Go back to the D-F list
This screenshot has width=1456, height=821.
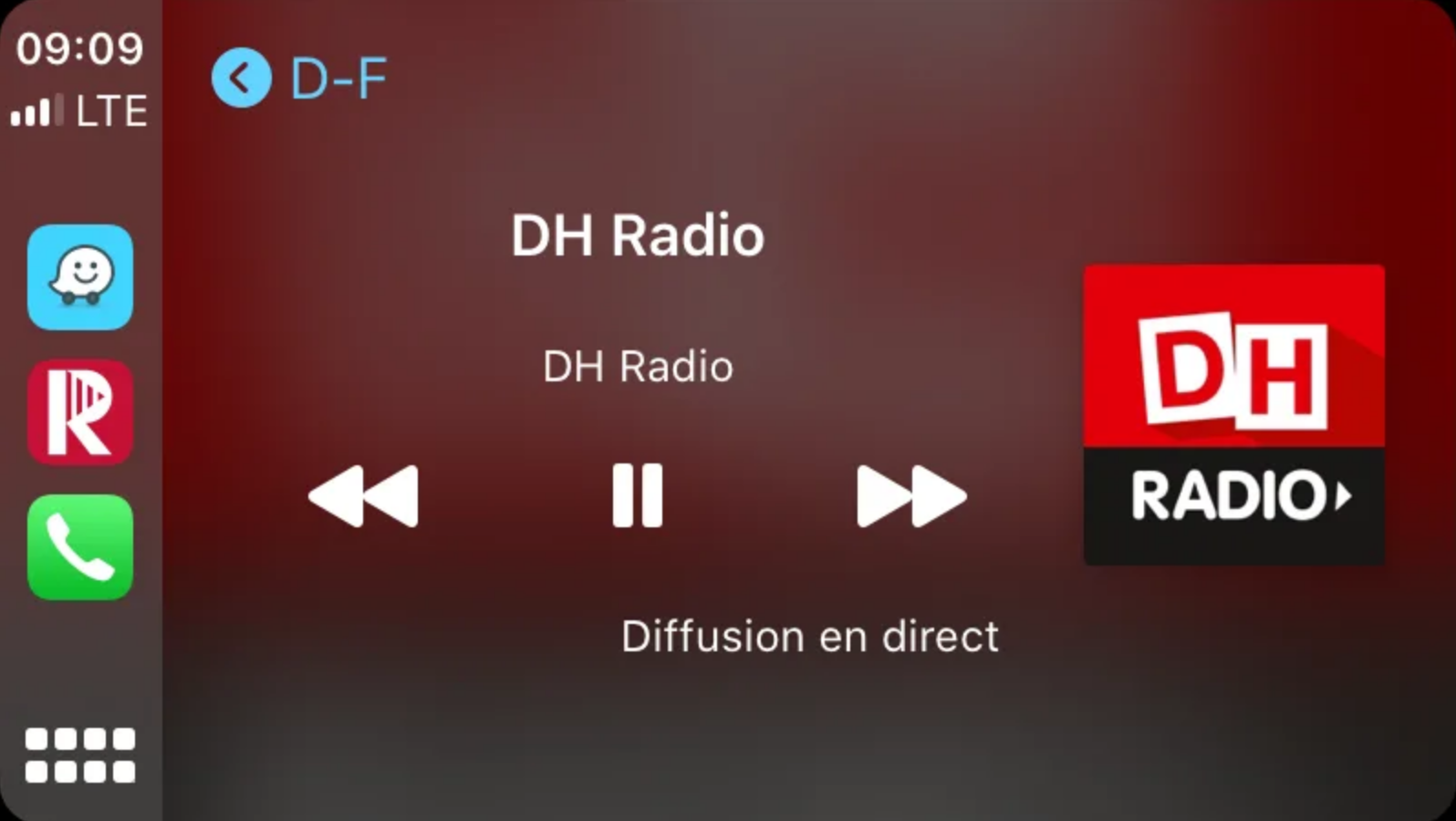[x=242, y=78]
